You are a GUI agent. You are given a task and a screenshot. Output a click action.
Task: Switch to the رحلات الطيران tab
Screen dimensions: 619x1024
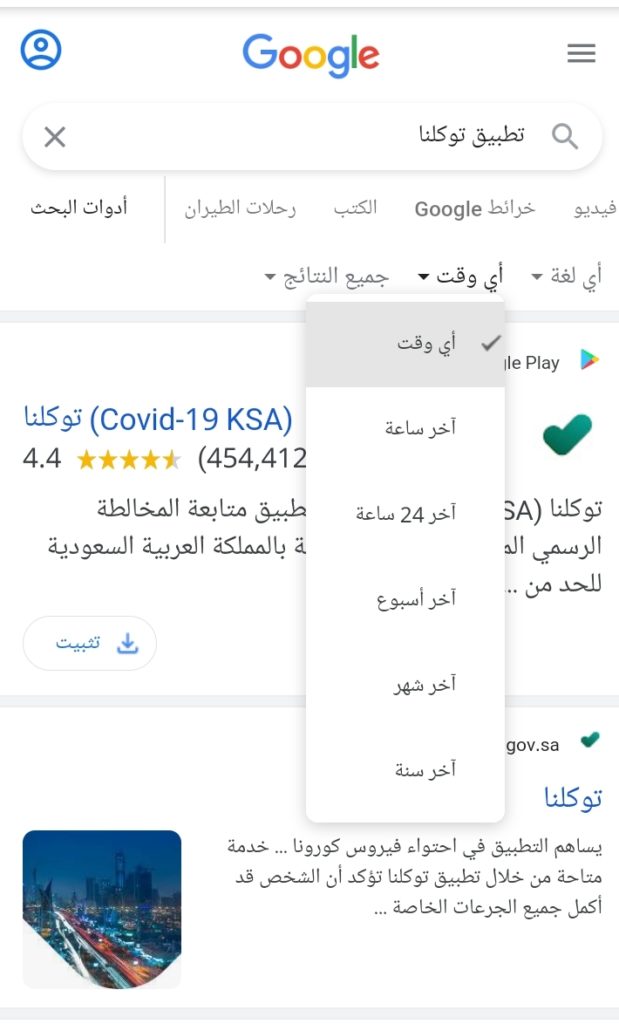(x=240, y=208)
